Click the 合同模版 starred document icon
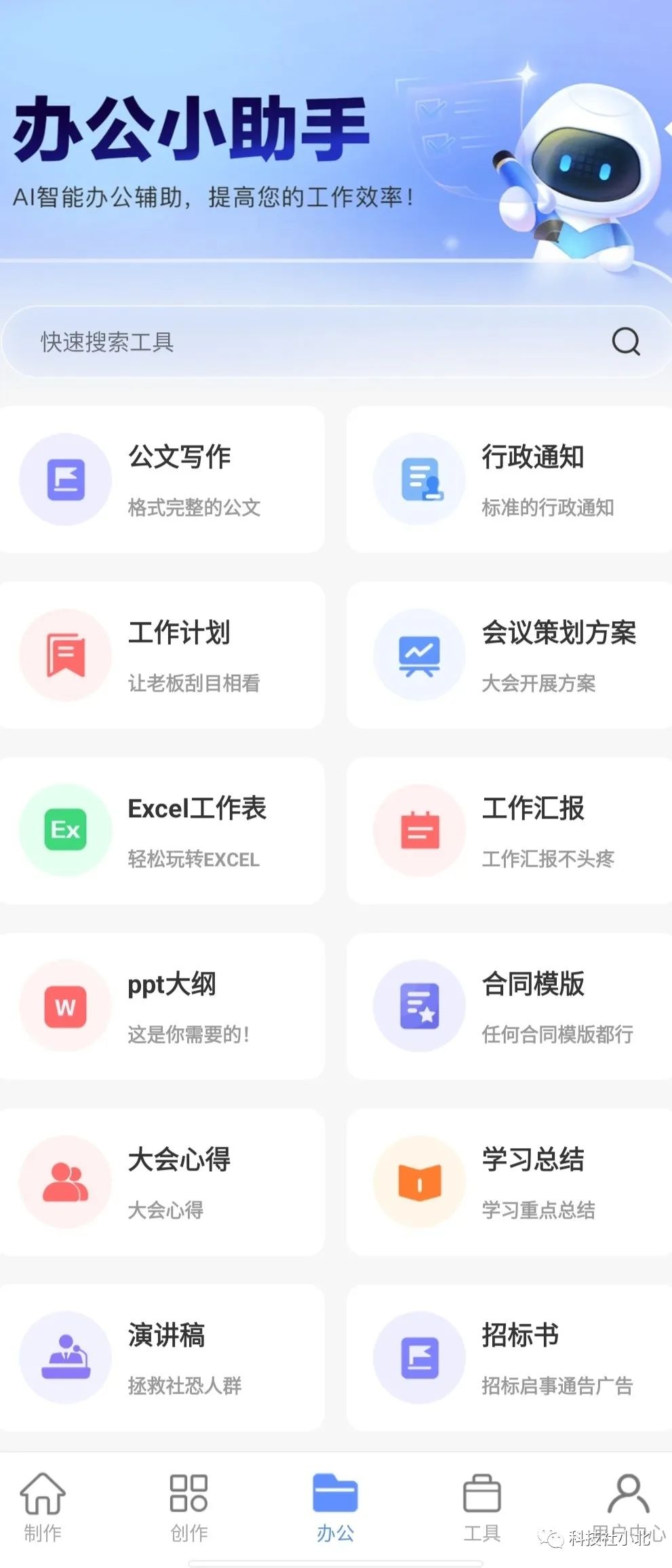This screenshot has width=672, height=1568. click(418, 1005)
